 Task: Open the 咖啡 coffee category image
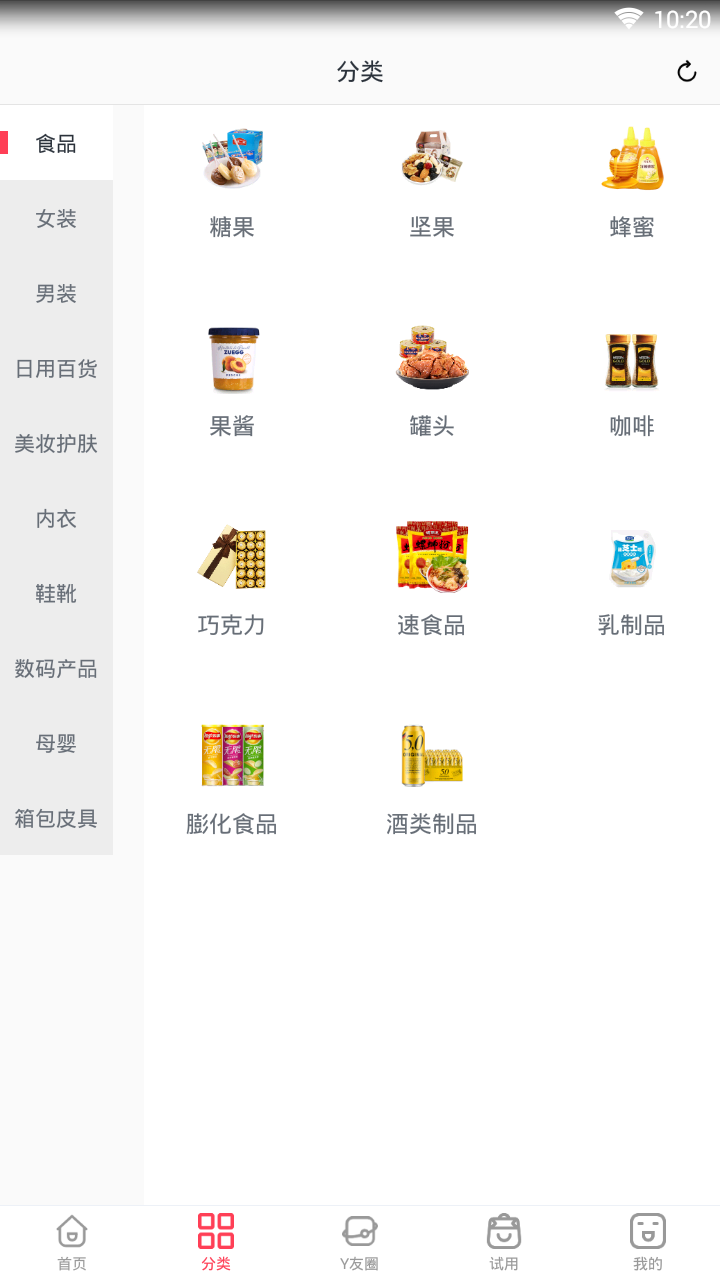point(630,358)
